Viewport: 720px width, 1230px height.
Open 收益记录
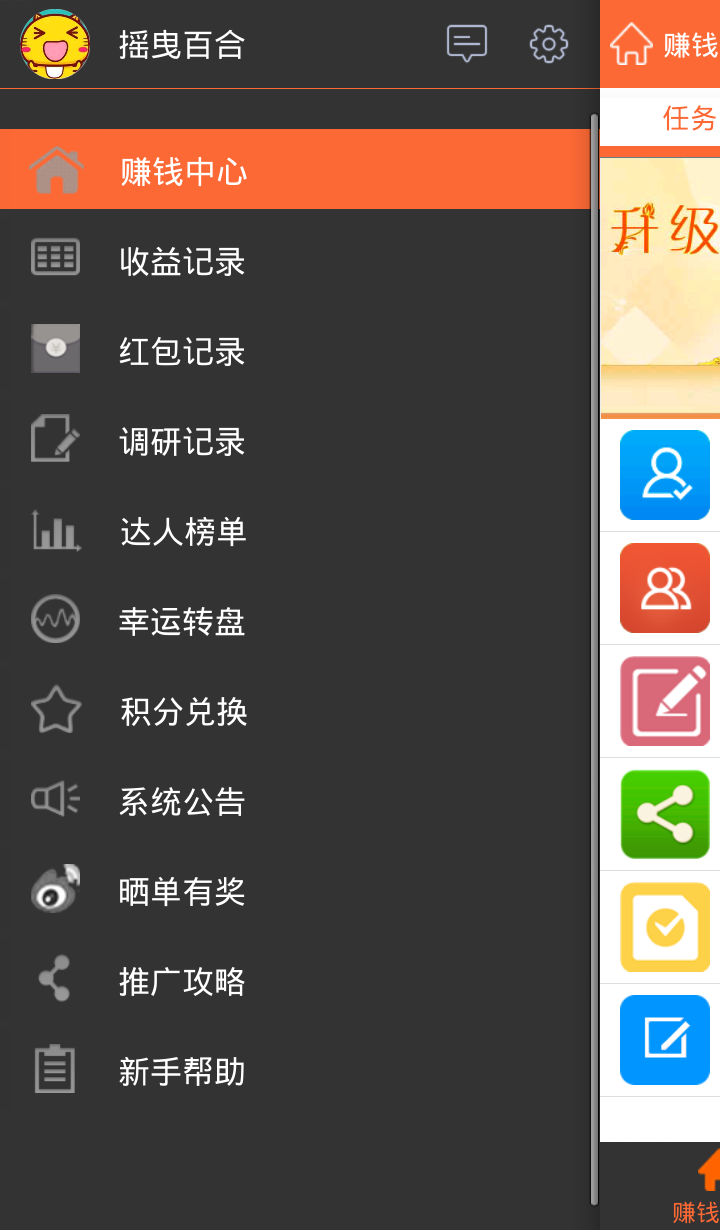[295, 261]
